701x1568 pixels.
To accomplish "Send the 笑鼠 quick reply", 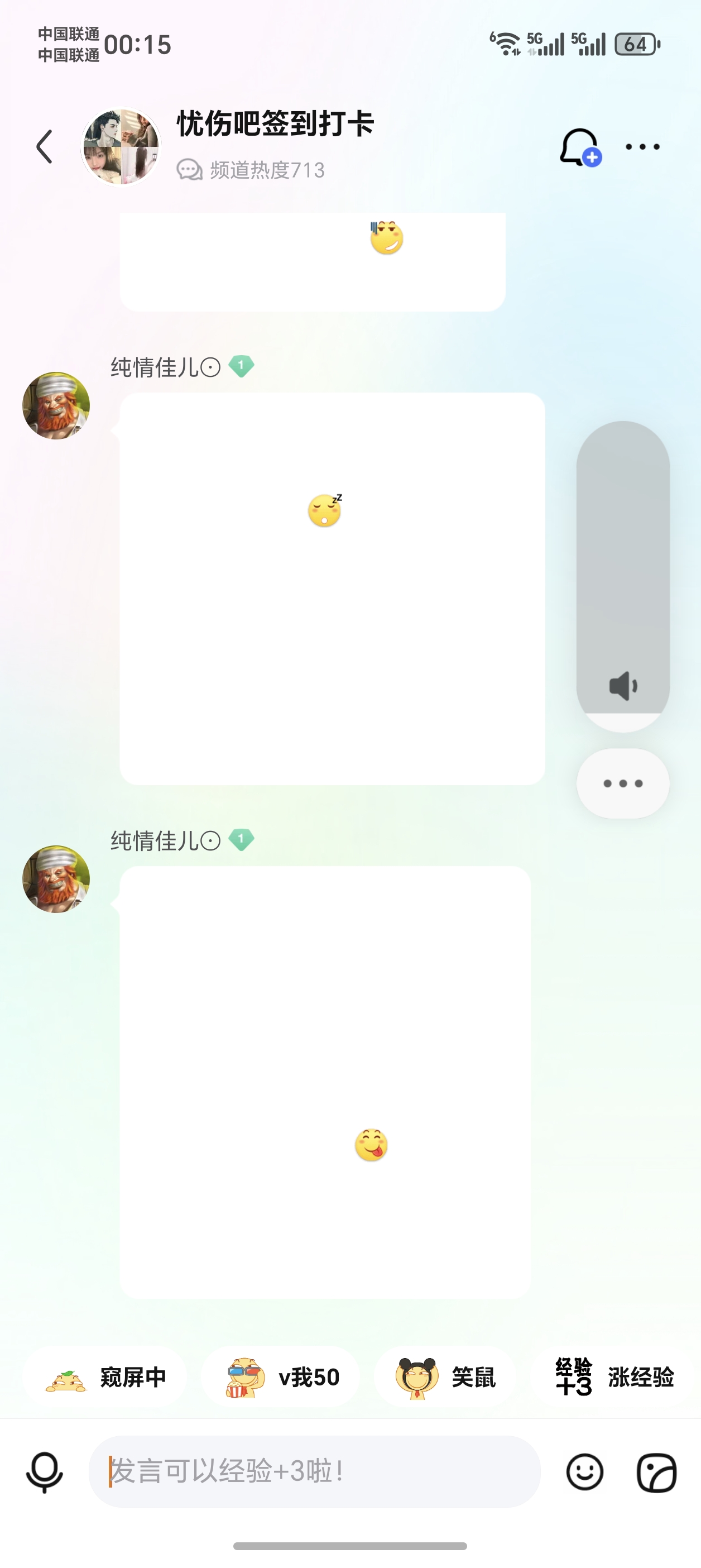I will (x=445, y=1377).
